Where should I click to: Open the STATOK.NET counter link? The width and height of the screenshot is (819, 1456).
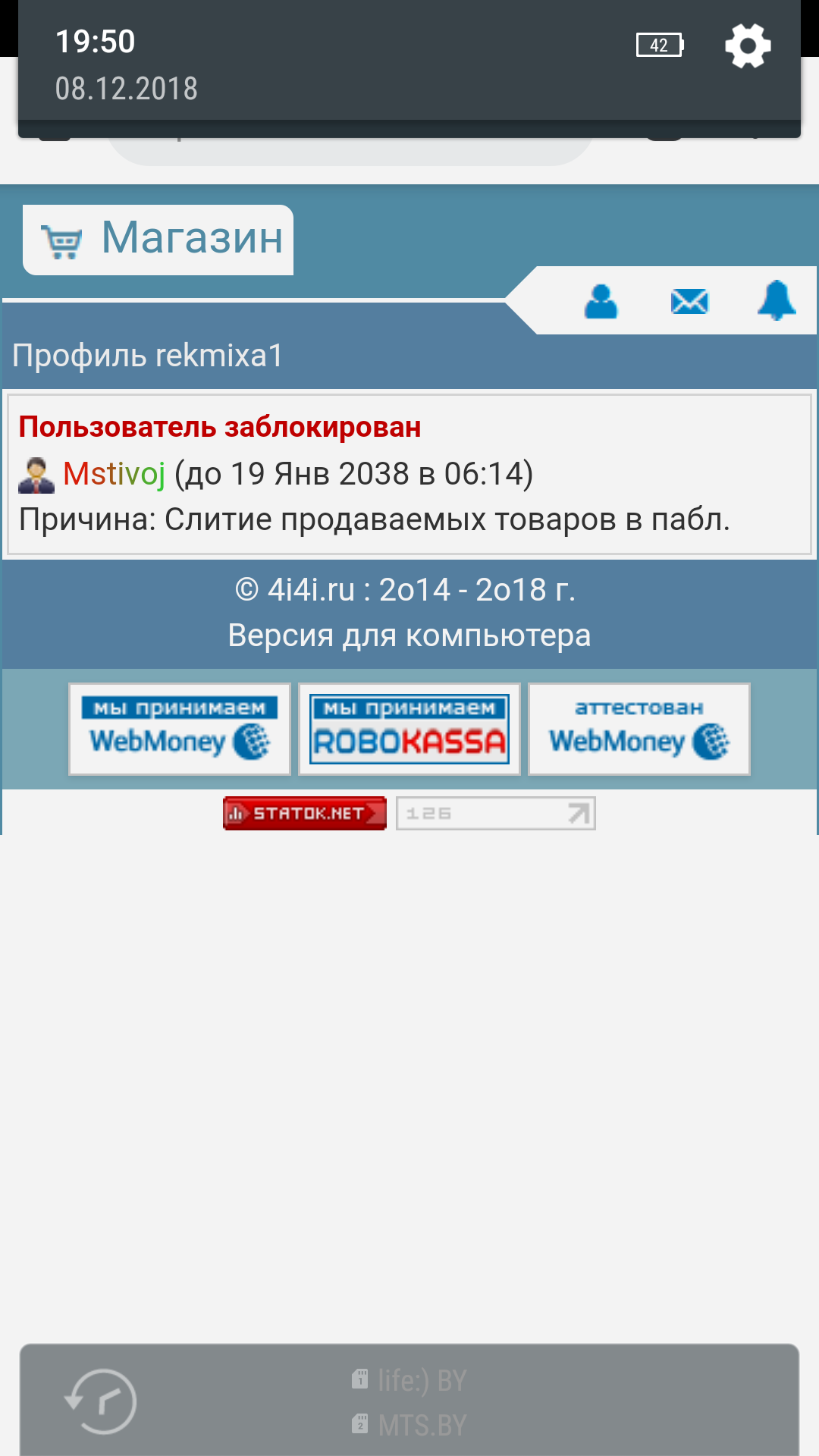click(x=305, y=813)
